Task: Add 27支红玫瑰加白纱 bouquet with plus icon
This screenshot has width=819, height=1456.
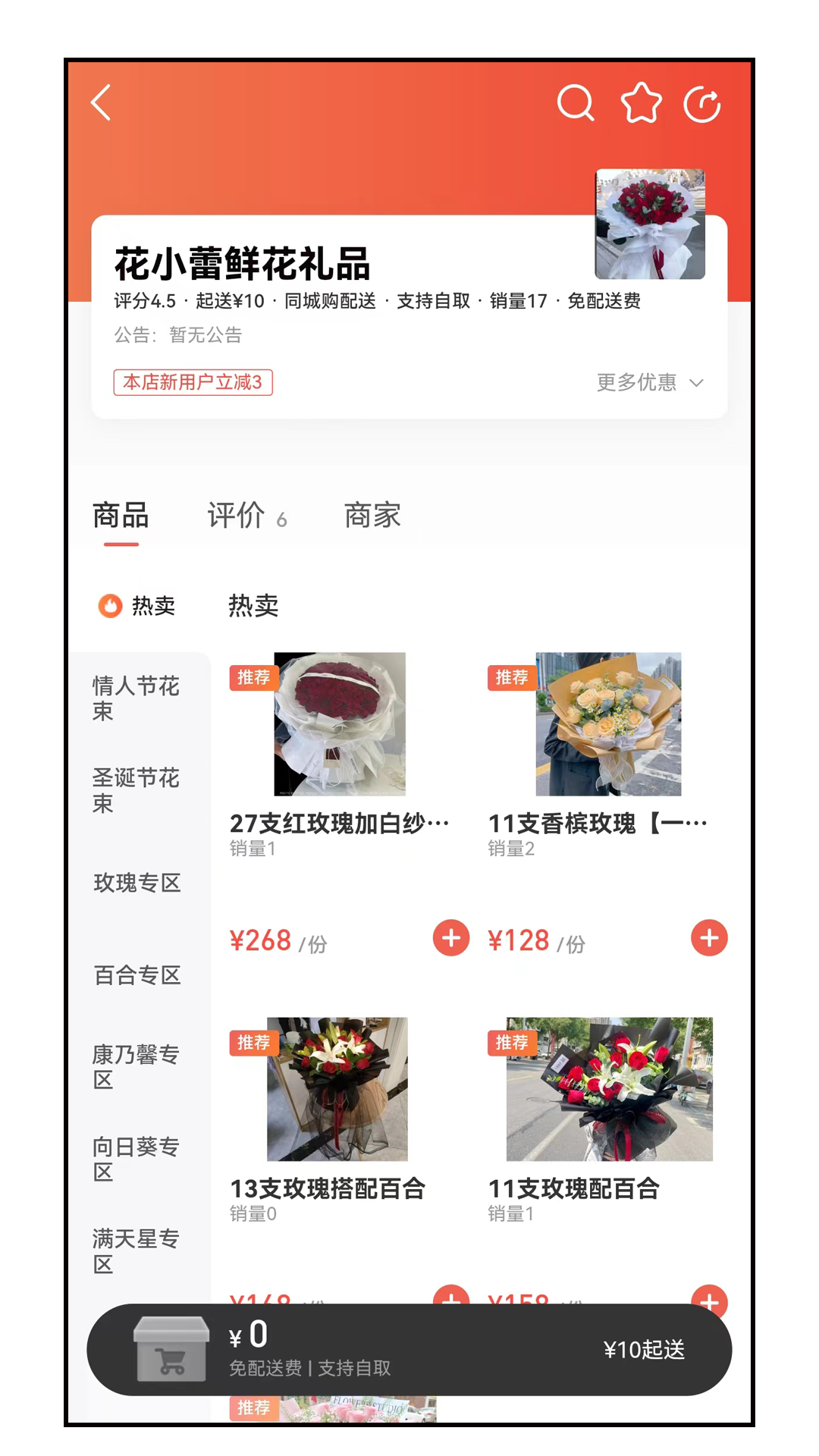Action: pyautogui.click(x=450, y=938)
